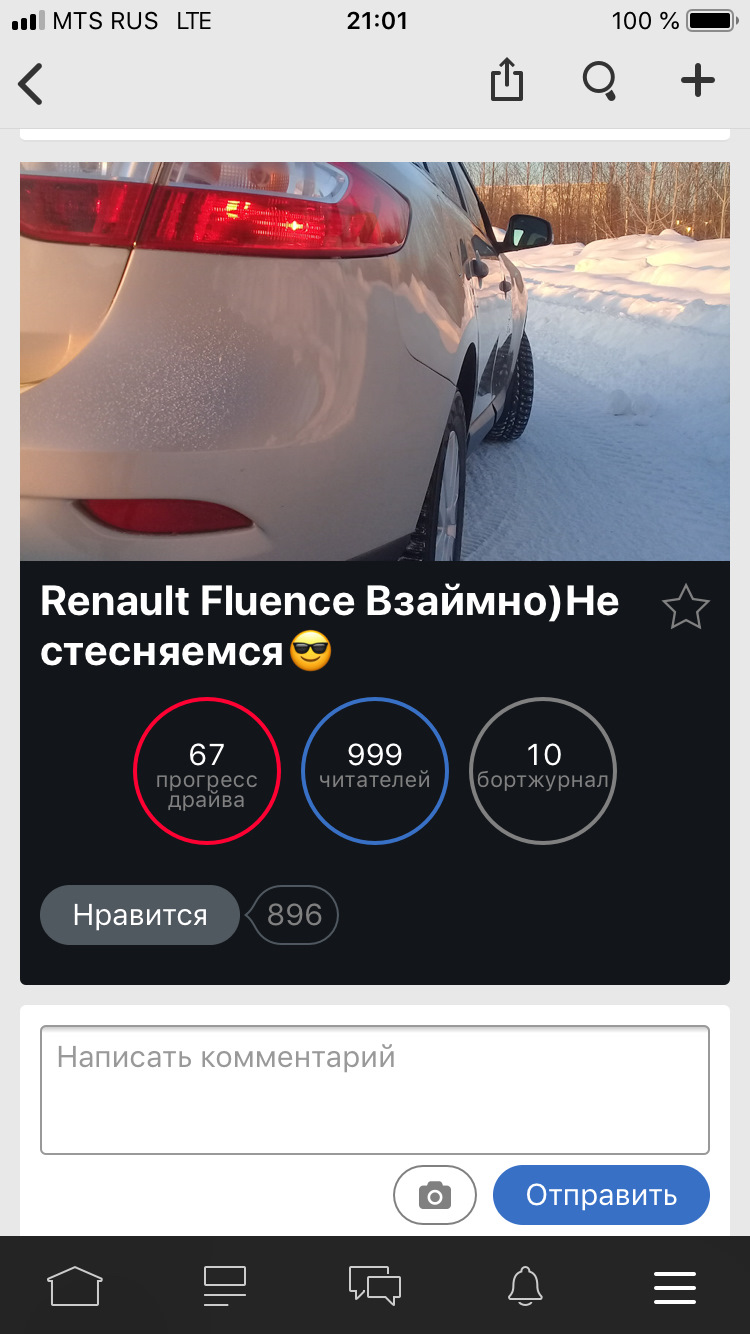View the 10 бортжурнал logbook entries

(x=543, y=771)
